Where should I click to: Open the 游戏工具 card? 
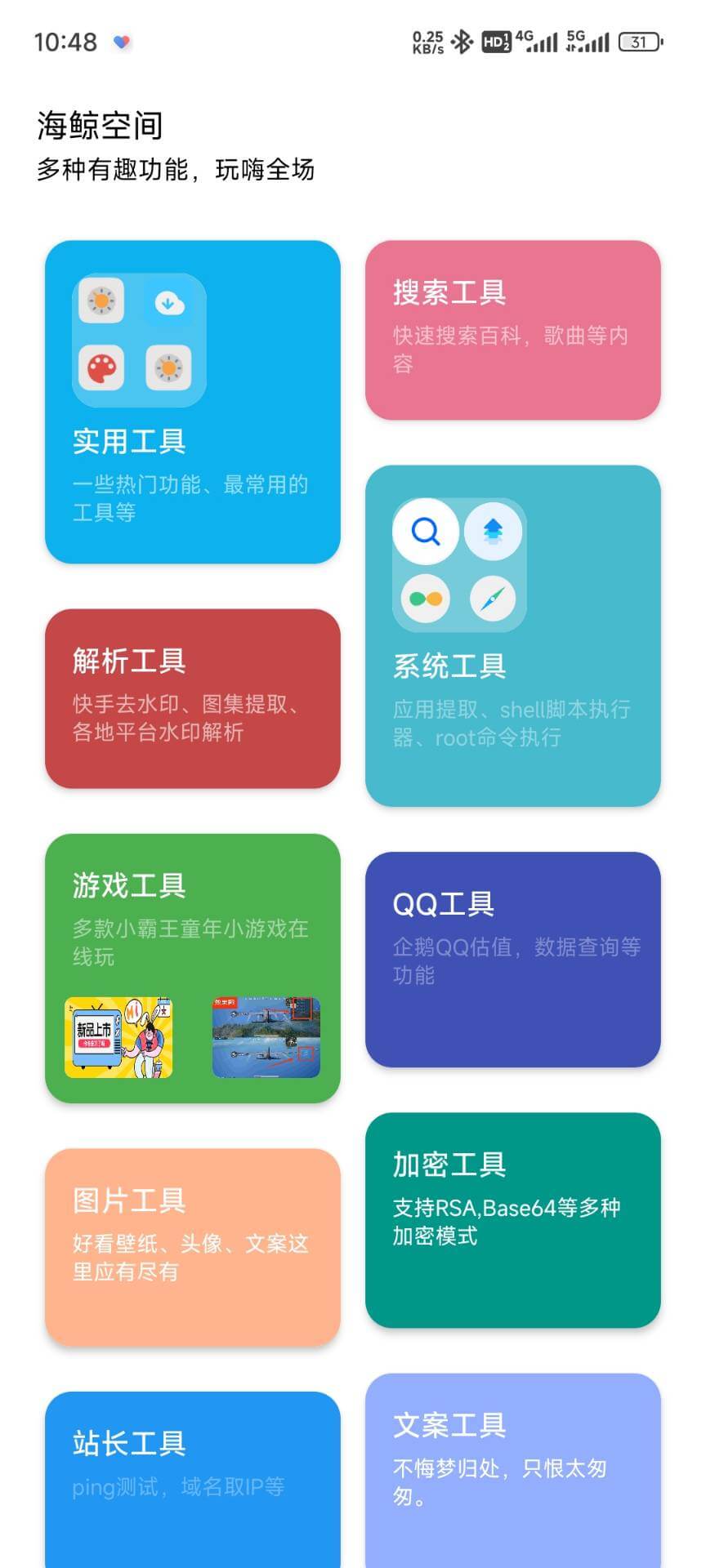pos(192,968)
